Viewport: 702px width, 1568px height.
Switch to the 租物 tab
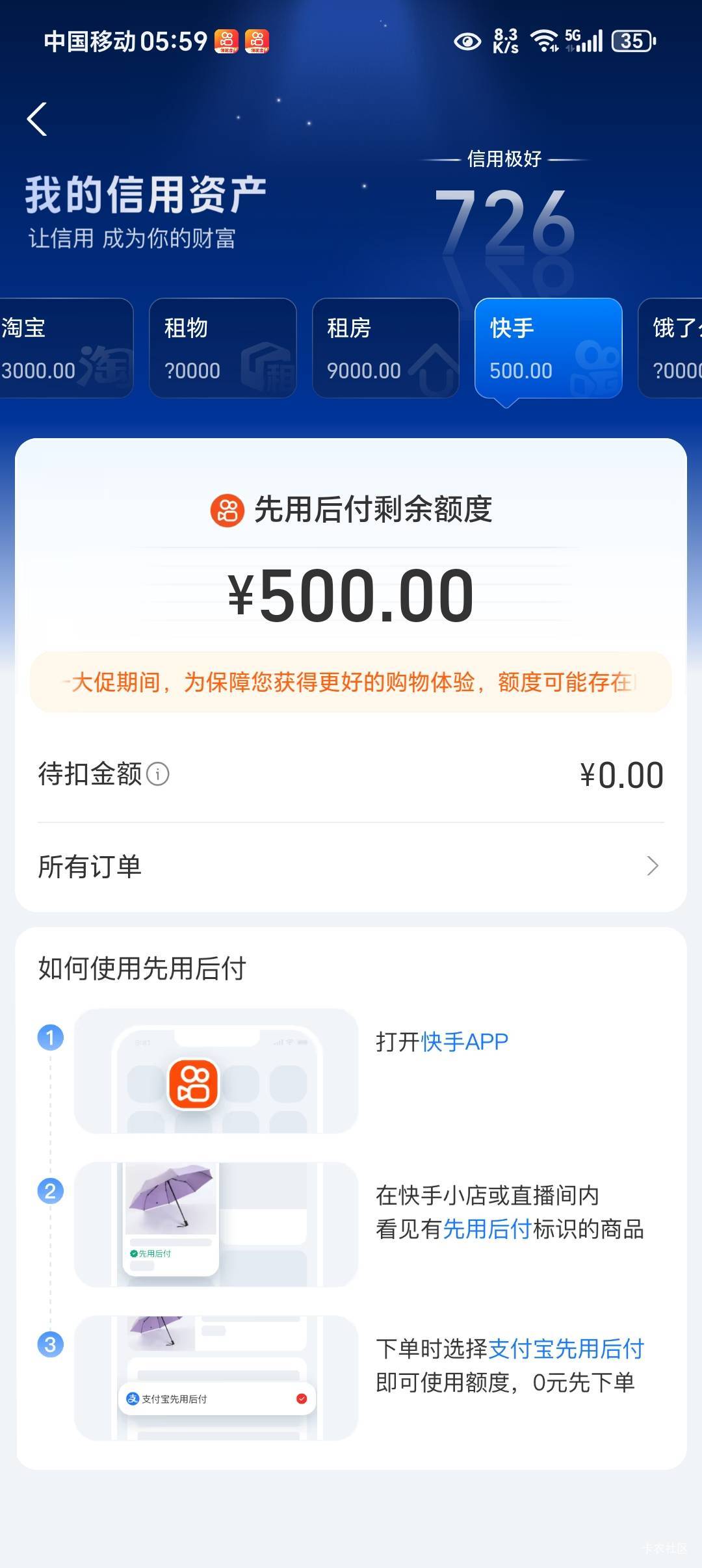pyautogui.click(x=223, y=348)
